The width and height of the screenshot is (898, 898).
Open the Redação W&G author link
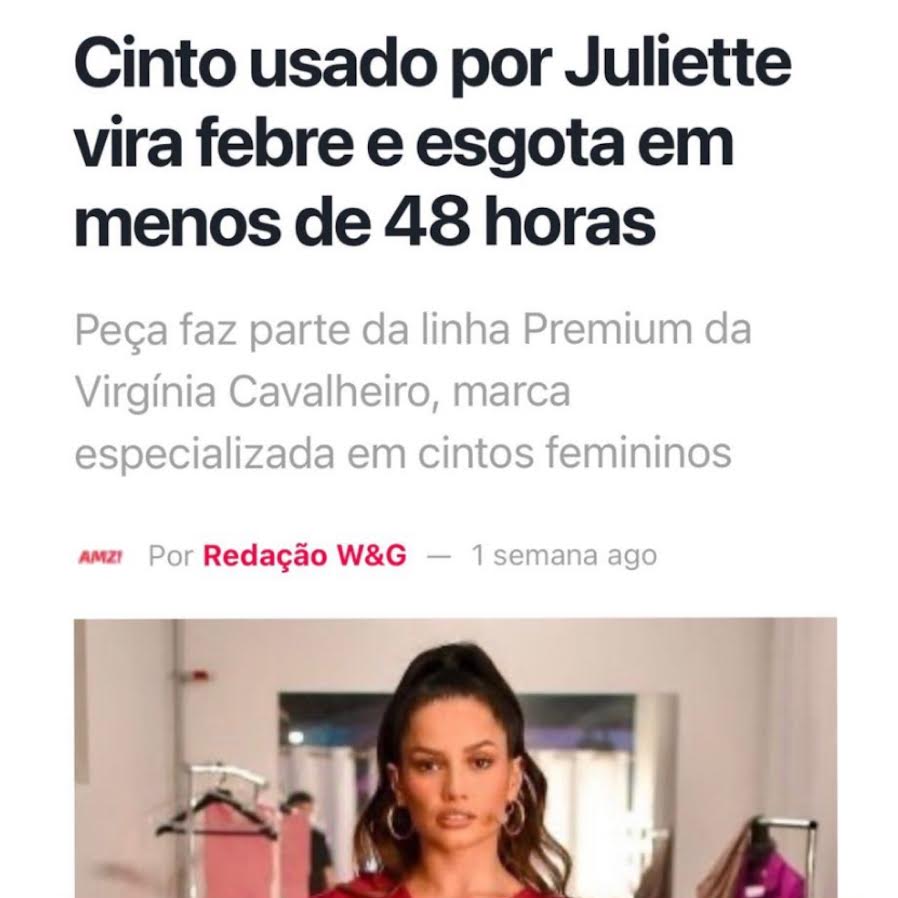pos(304,556)
